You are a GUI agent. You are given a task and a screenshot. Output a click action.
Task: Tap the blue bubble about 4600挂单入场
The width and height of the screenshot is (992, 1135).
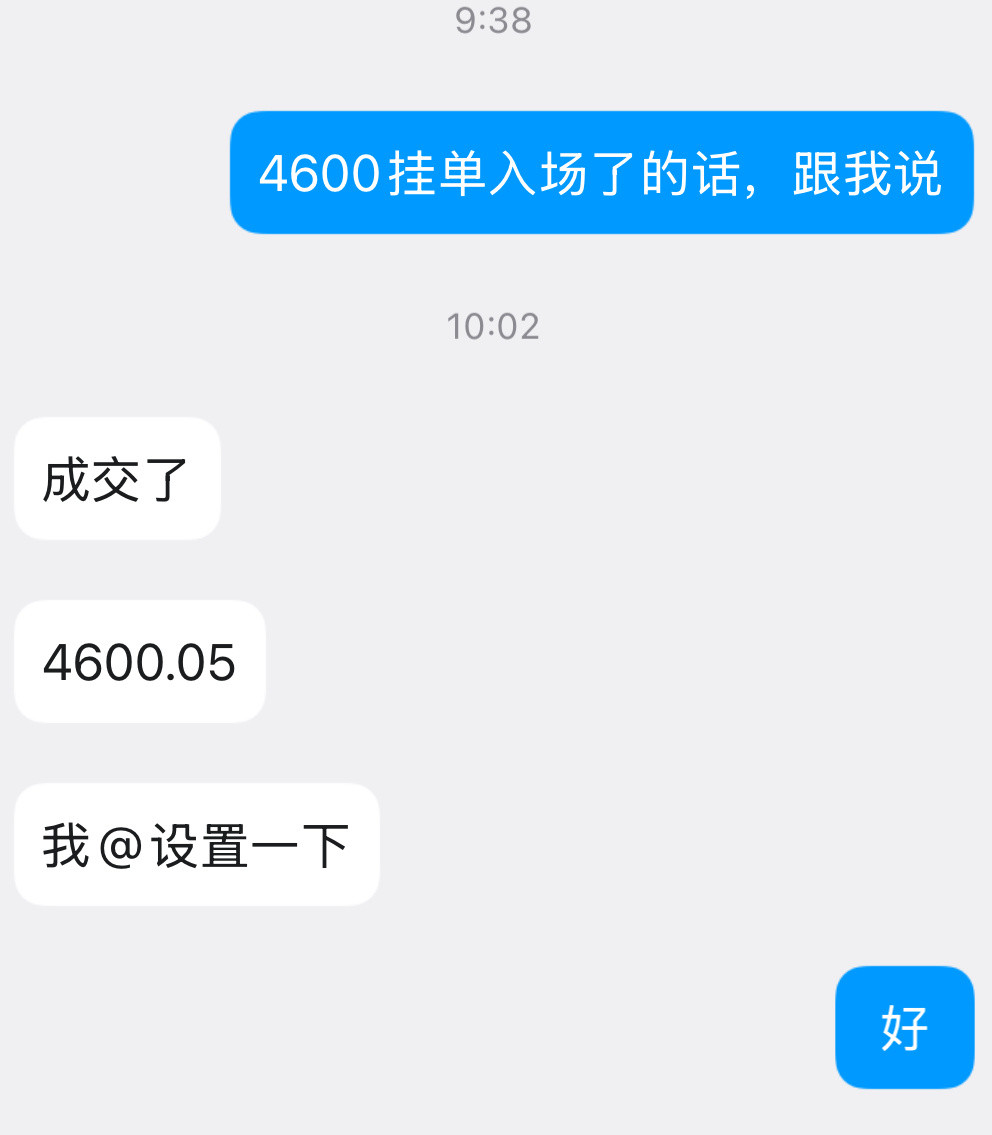600,172
